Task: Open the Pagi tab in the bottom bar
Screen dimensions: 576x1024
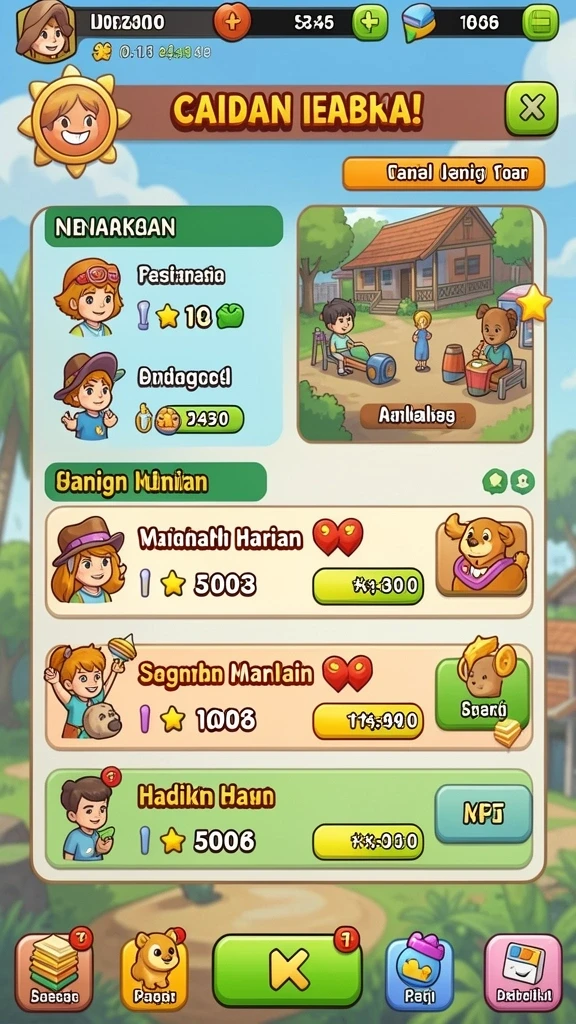Action: tap(419, 972)
